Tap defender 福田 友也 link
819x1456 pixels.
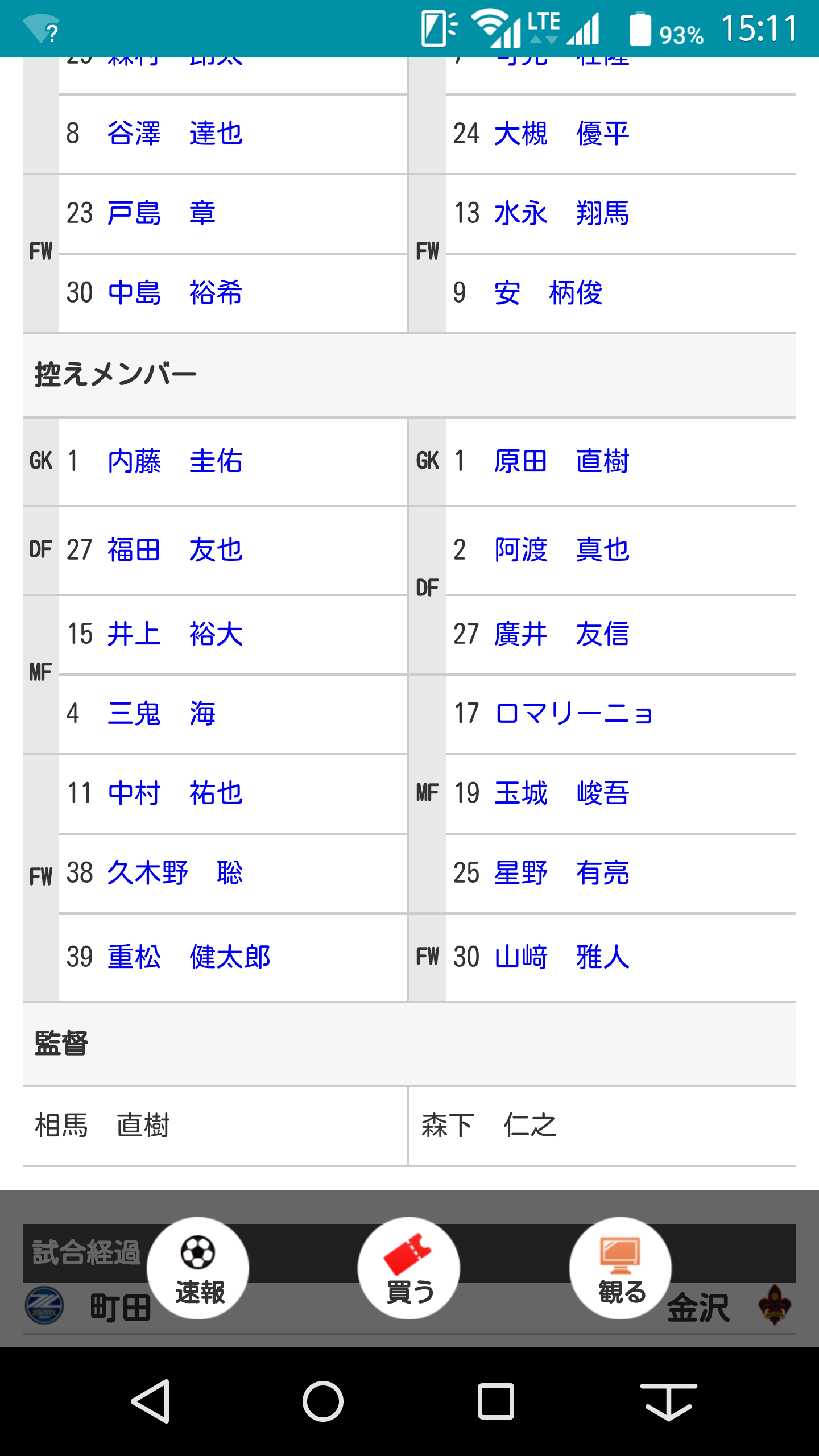[x=175, y=550]
